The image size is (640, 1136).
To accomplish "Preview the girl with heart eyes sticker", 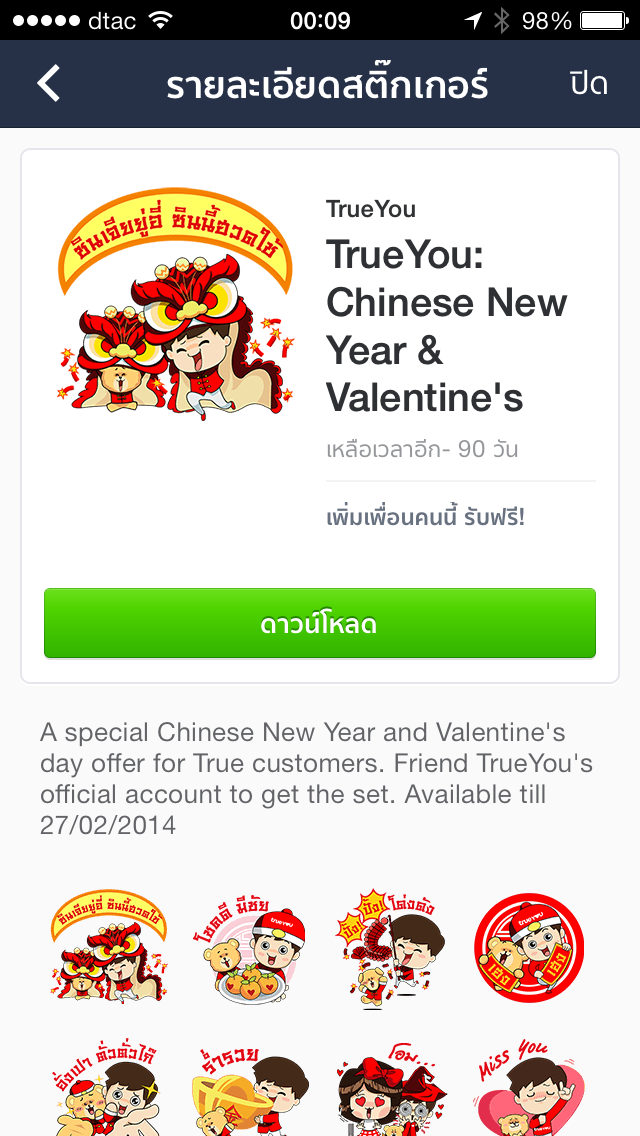I will 389,1090.
